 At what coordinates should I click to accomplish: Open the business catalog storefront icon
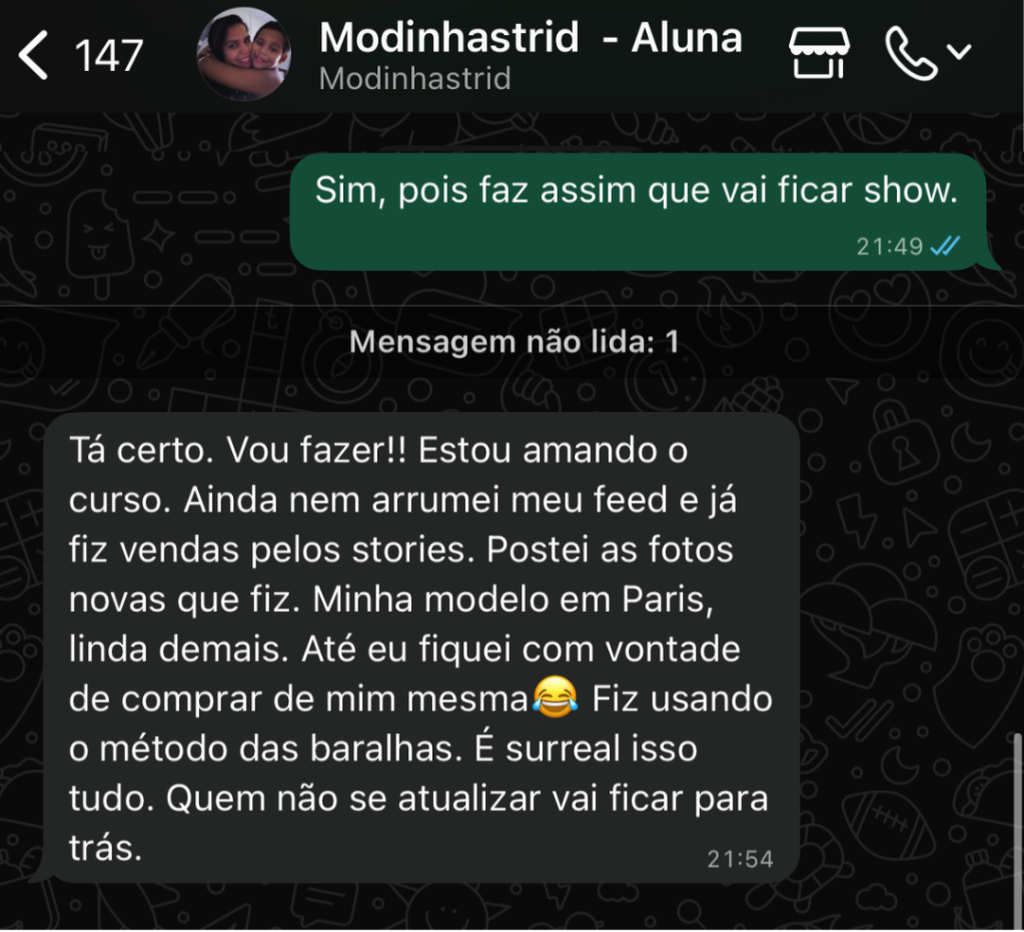point(818,52)
